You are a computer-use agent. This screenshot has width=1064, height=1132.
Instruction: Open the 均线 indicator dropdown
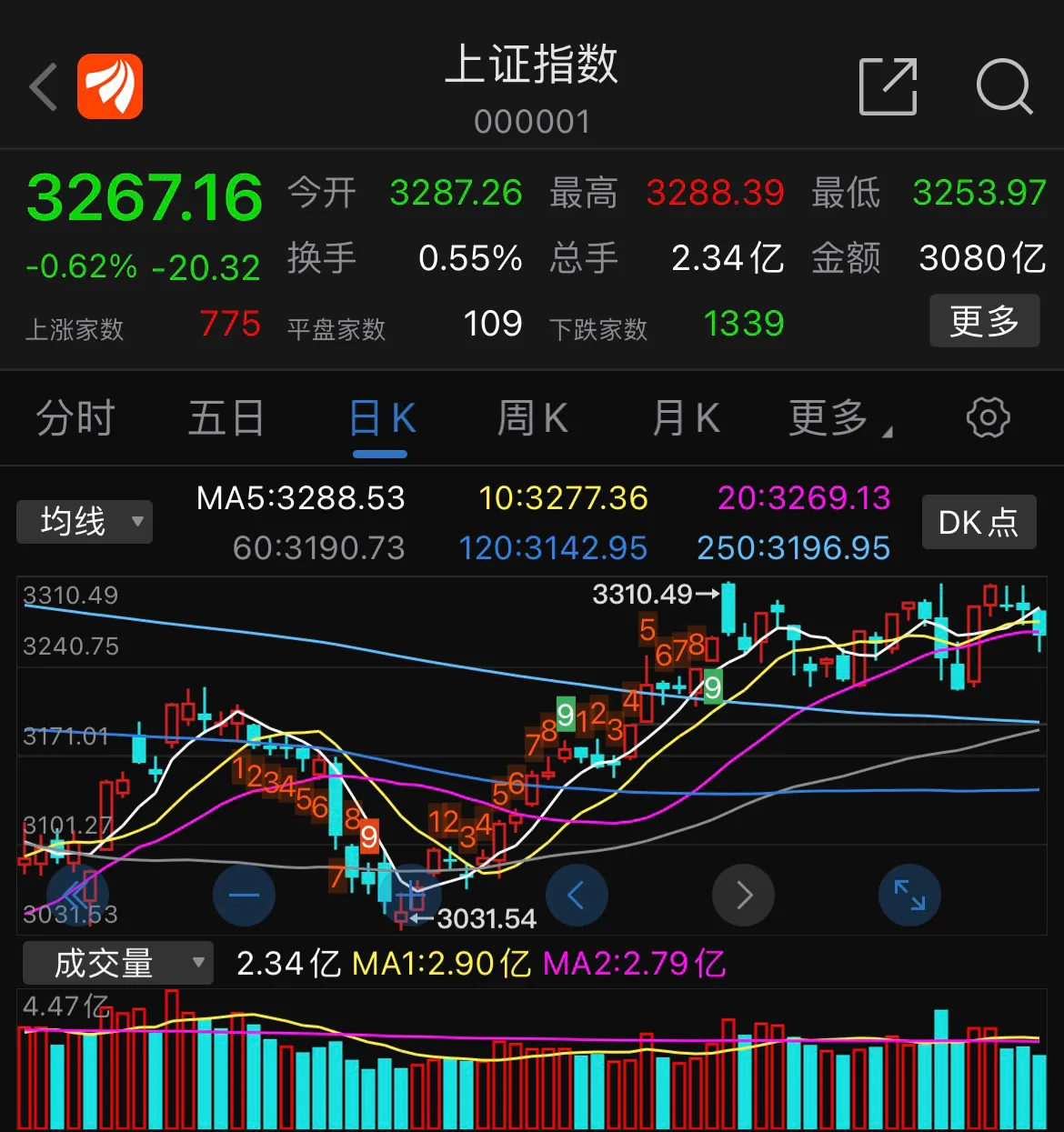click(x=85, y=522)
